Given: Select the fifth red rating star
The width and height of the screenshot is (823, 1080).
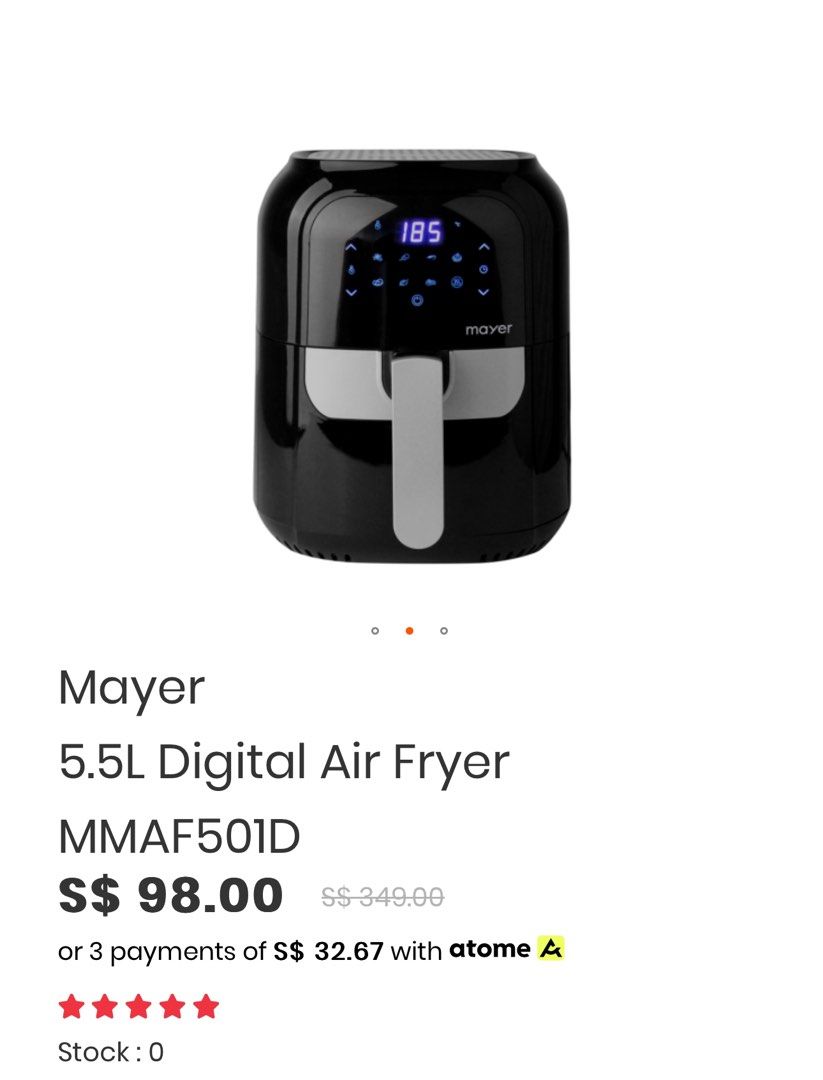Looking at the screenshot, I should coord(205,1007).
